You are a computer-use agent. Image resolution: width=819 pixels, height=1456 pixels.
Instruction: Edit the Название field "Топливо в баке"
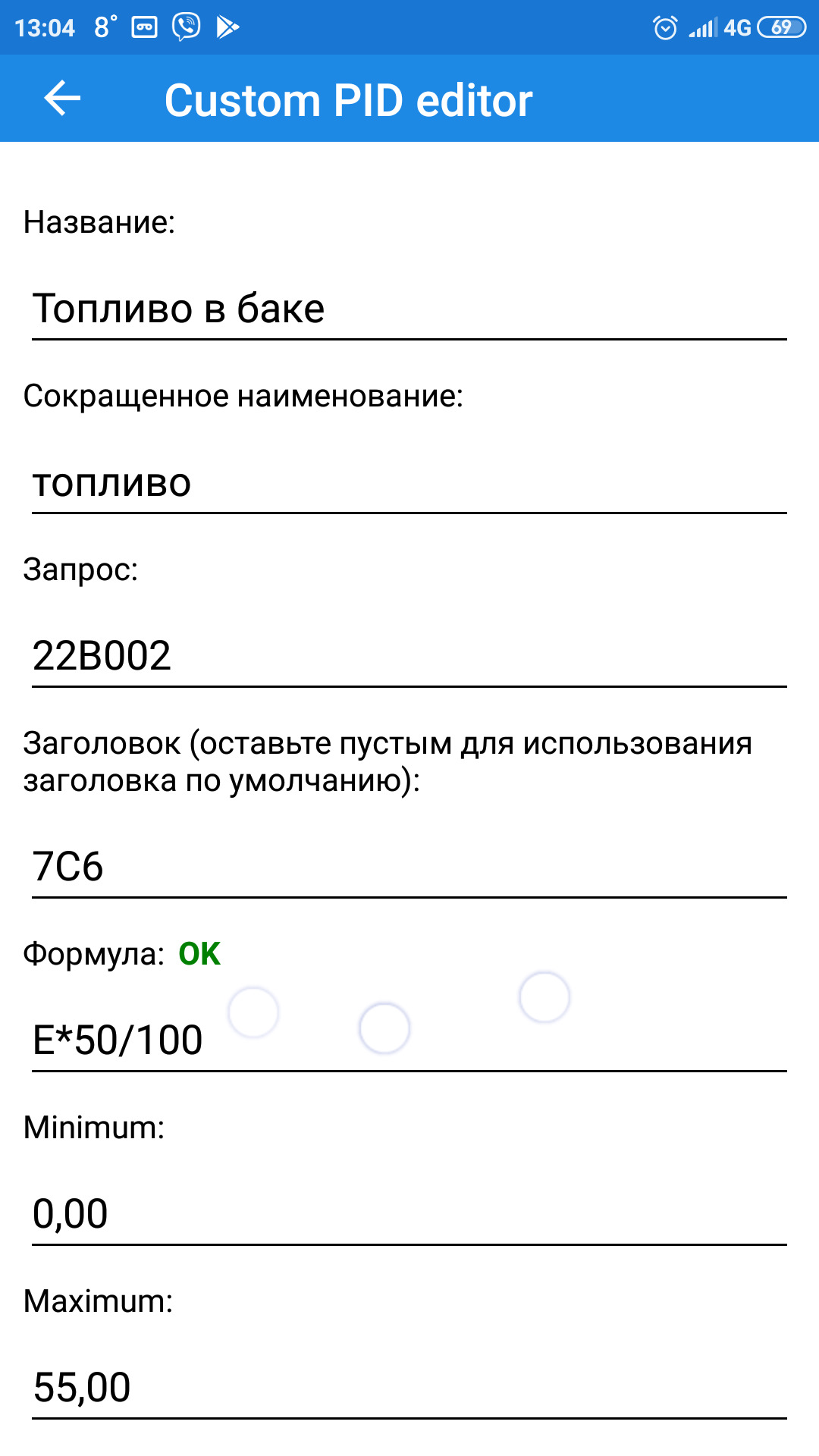point(408,309)
